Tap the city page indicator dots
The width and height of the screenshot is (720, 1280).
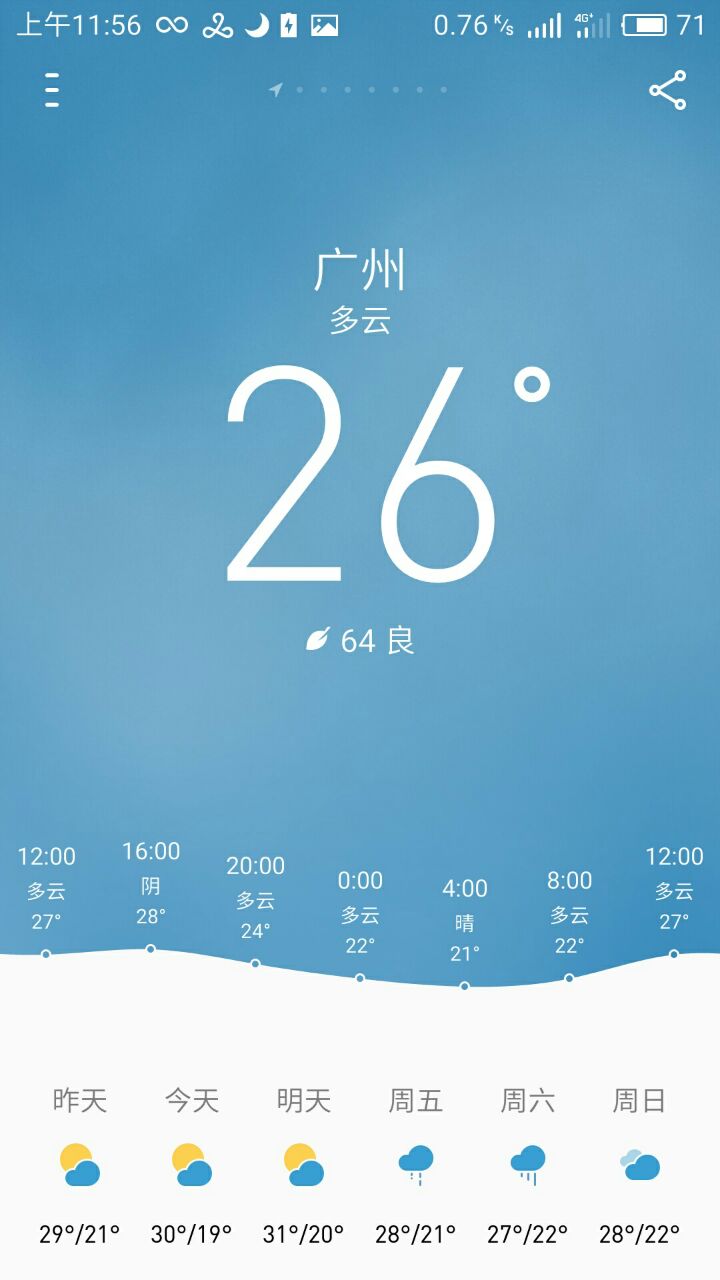click(360, 90)
